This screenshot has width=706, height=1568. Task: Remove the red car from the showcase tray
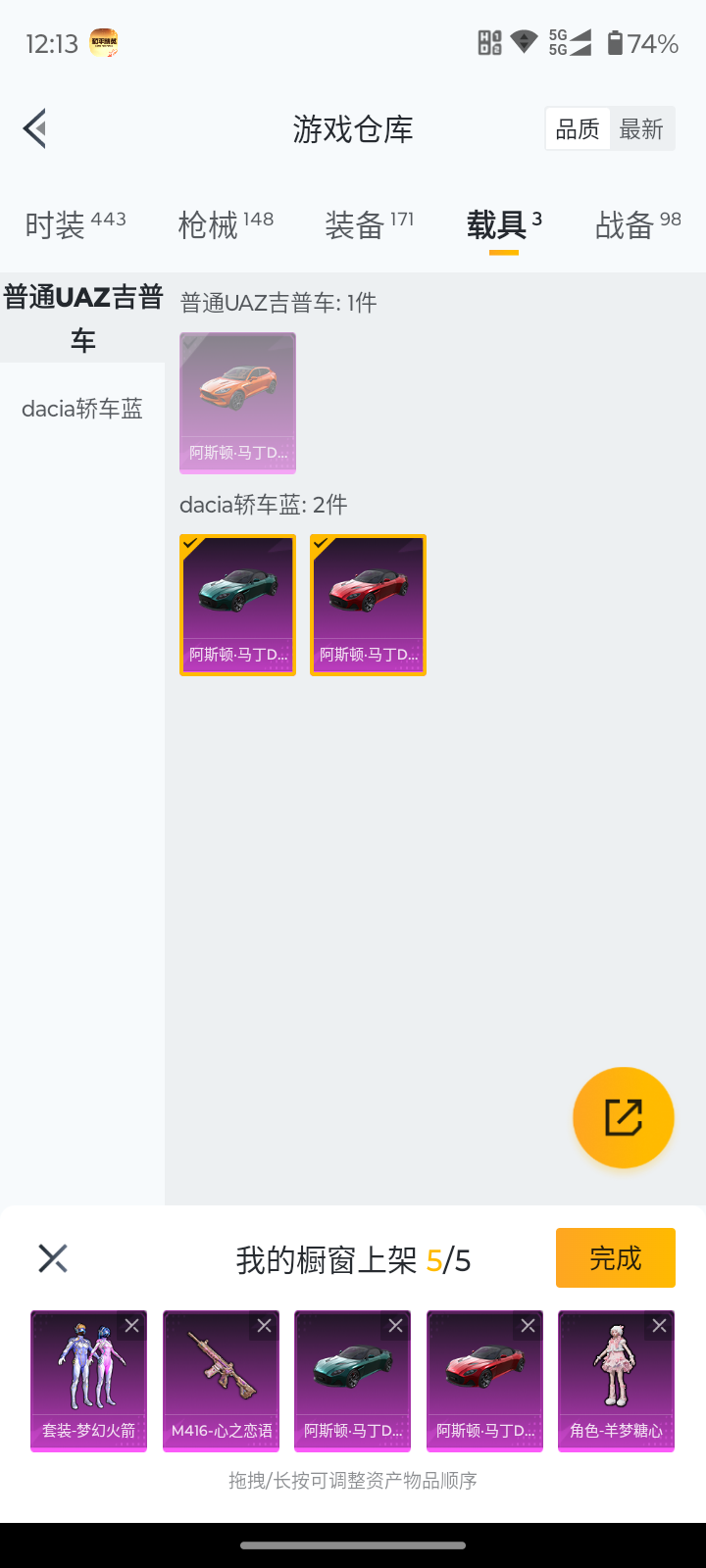click(528, 1326)
